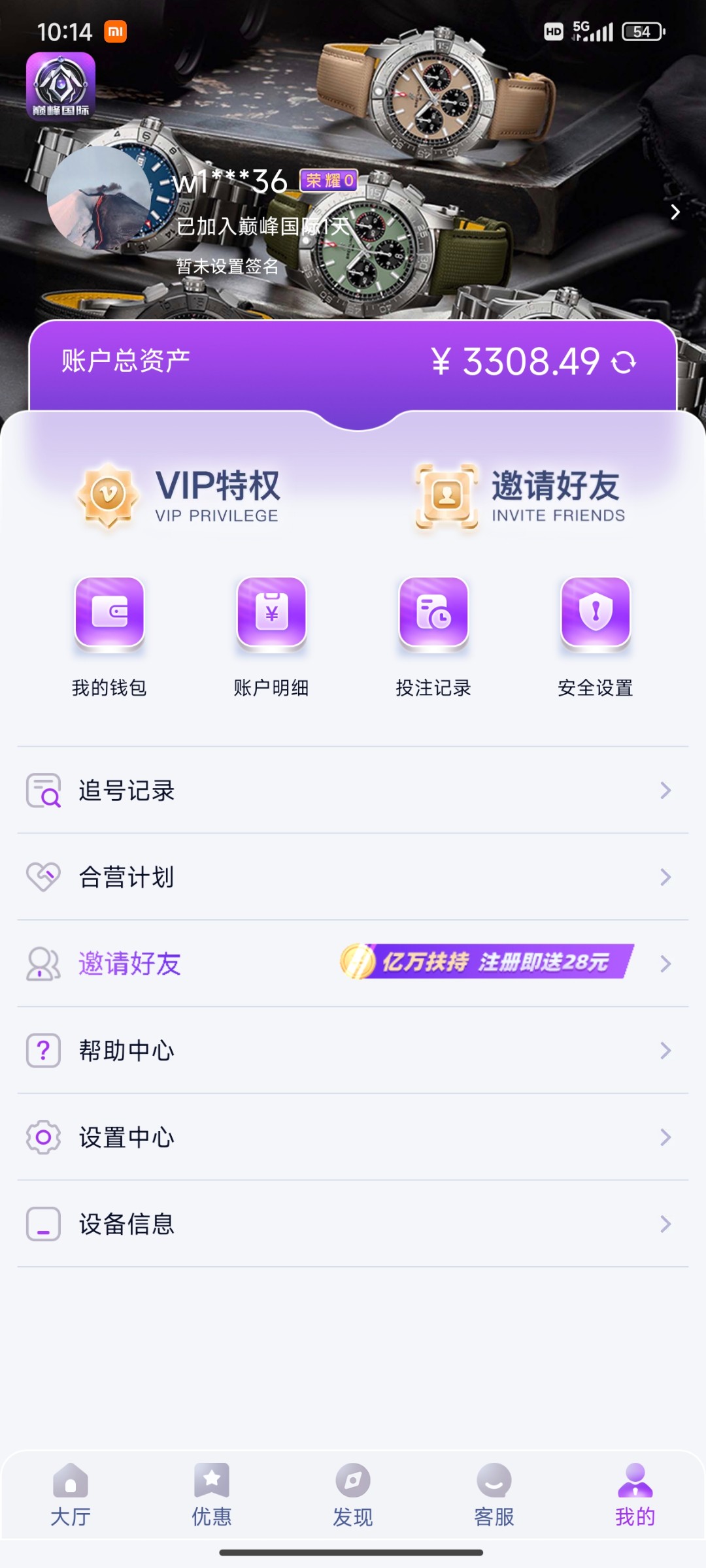Open the 追号记录 row
Screen dimensions: 706x1568
click(353, 791)
